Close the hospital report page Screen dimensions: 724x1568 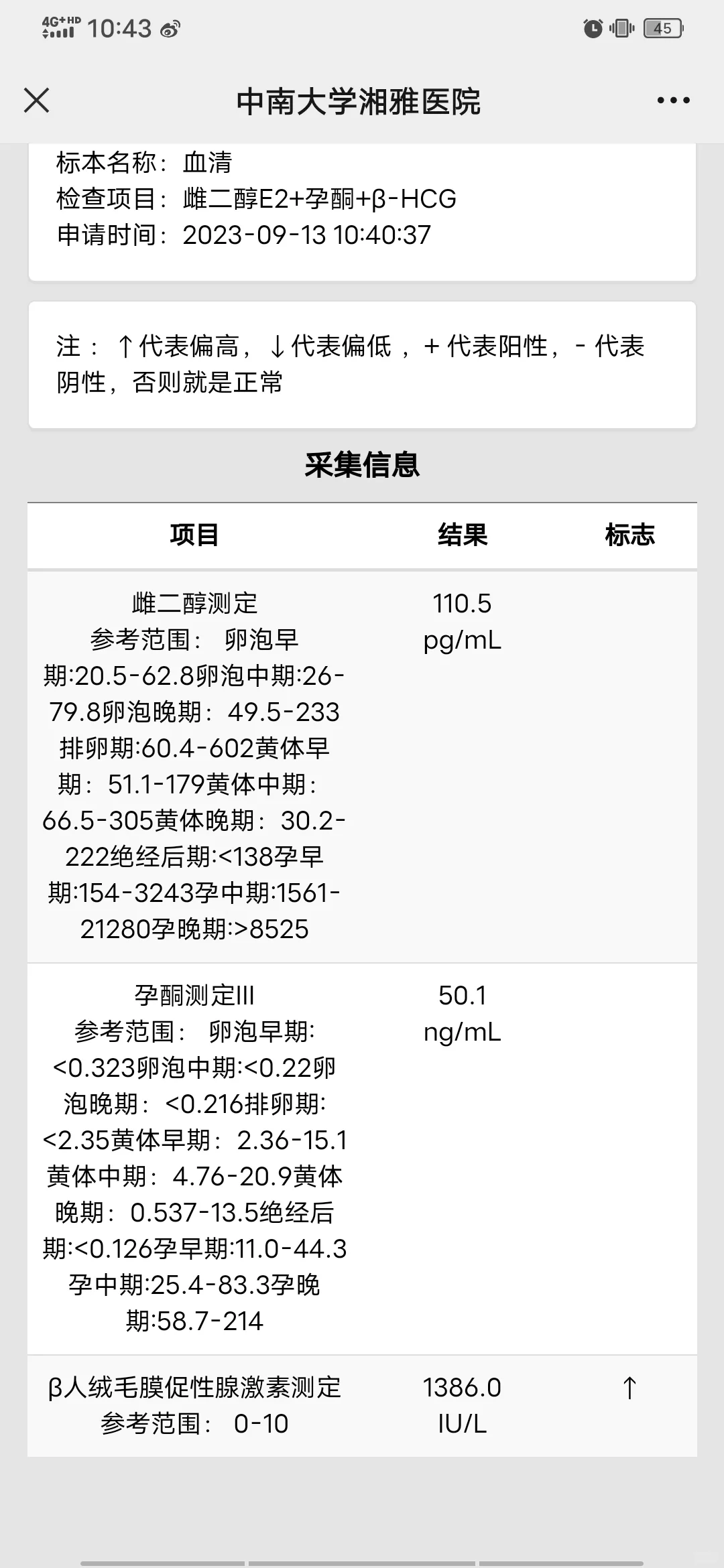pos(37,101)
